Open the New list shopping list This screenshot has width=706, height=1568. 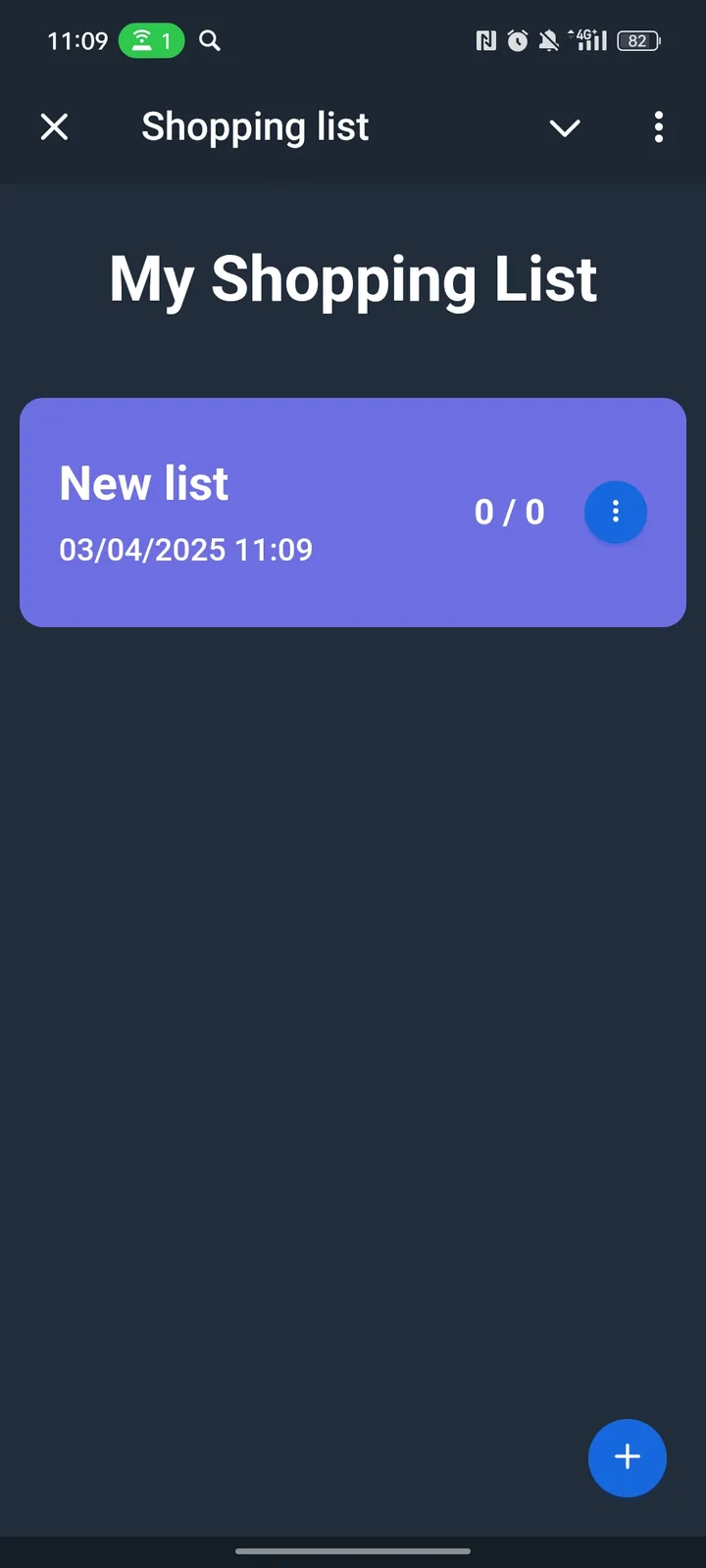pyautogui.click(x=294, y=512)
